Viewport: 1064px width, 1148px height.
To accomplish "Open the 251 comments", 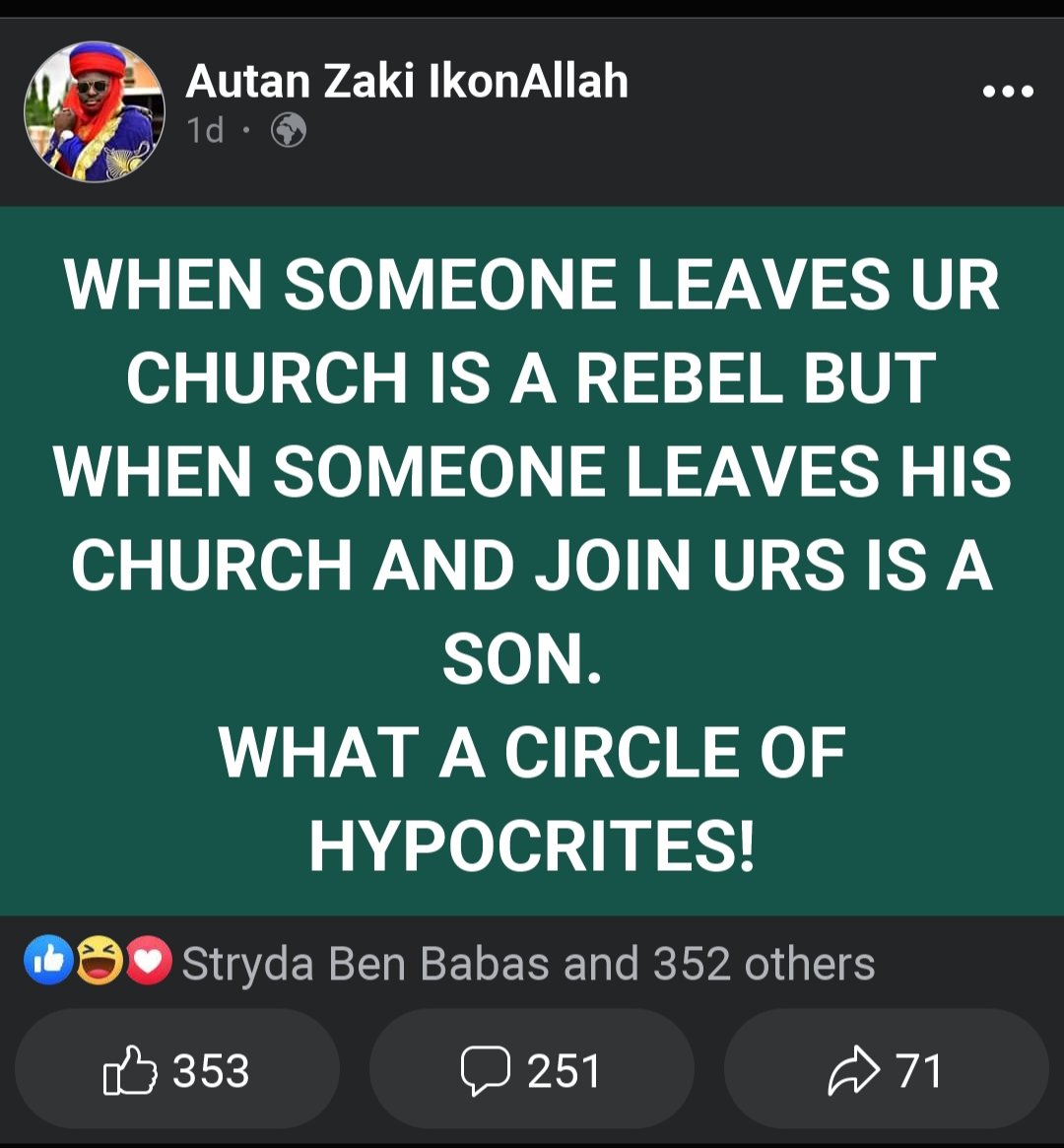I will [x=531, y=1070].
